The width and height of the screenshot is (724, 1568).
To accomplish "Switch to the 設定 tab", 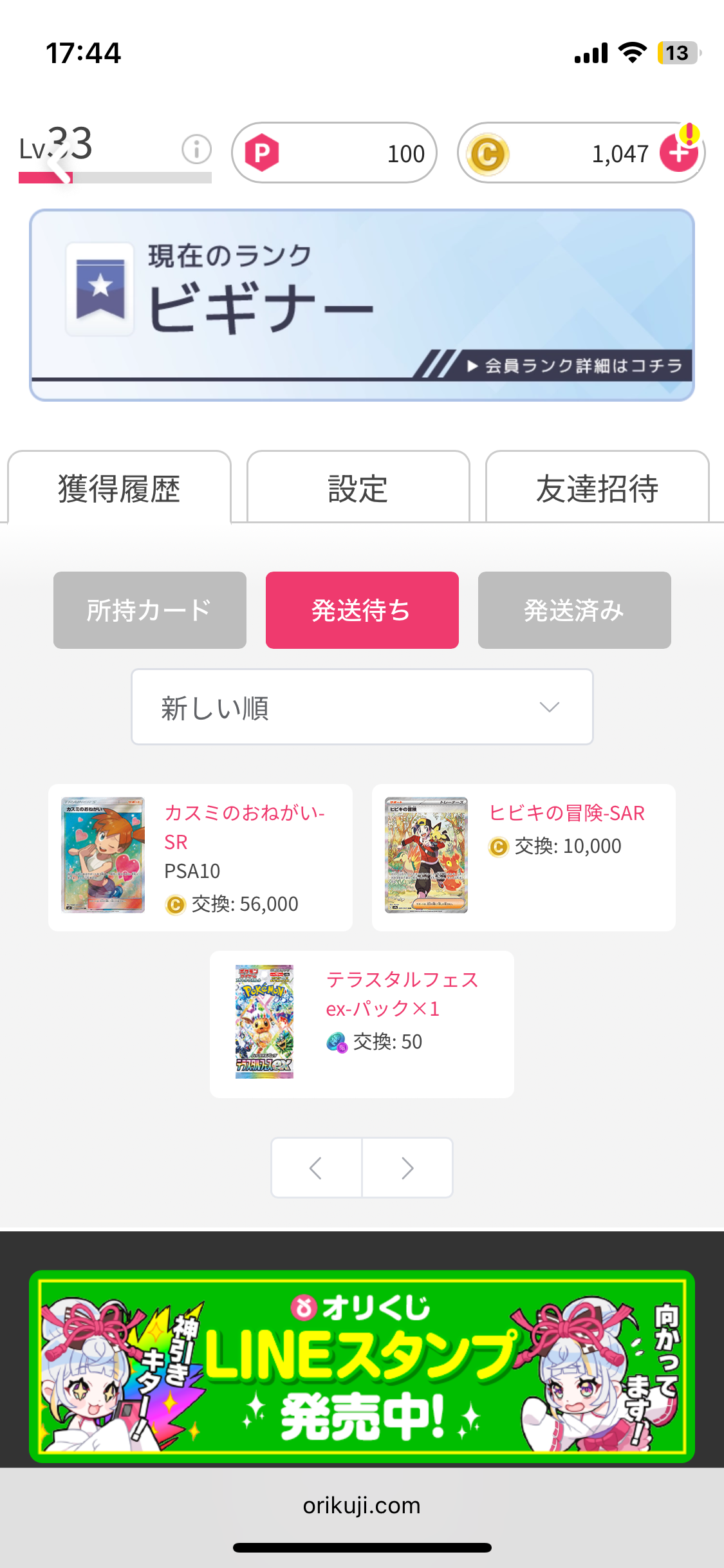I will click(358, 489).
